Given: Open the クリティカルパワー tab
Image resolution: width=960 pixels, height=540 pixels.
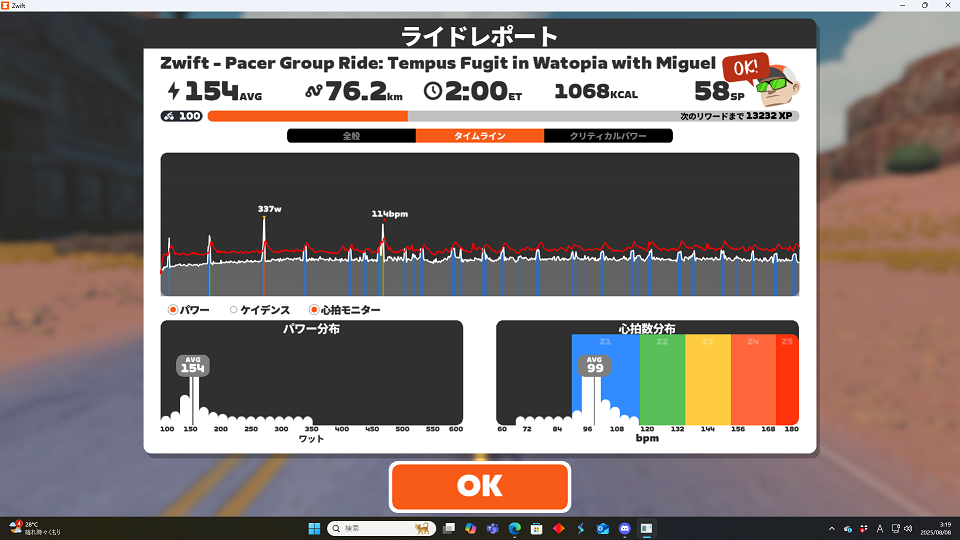Looking at the screenshot, I should [x=608, y=135].
